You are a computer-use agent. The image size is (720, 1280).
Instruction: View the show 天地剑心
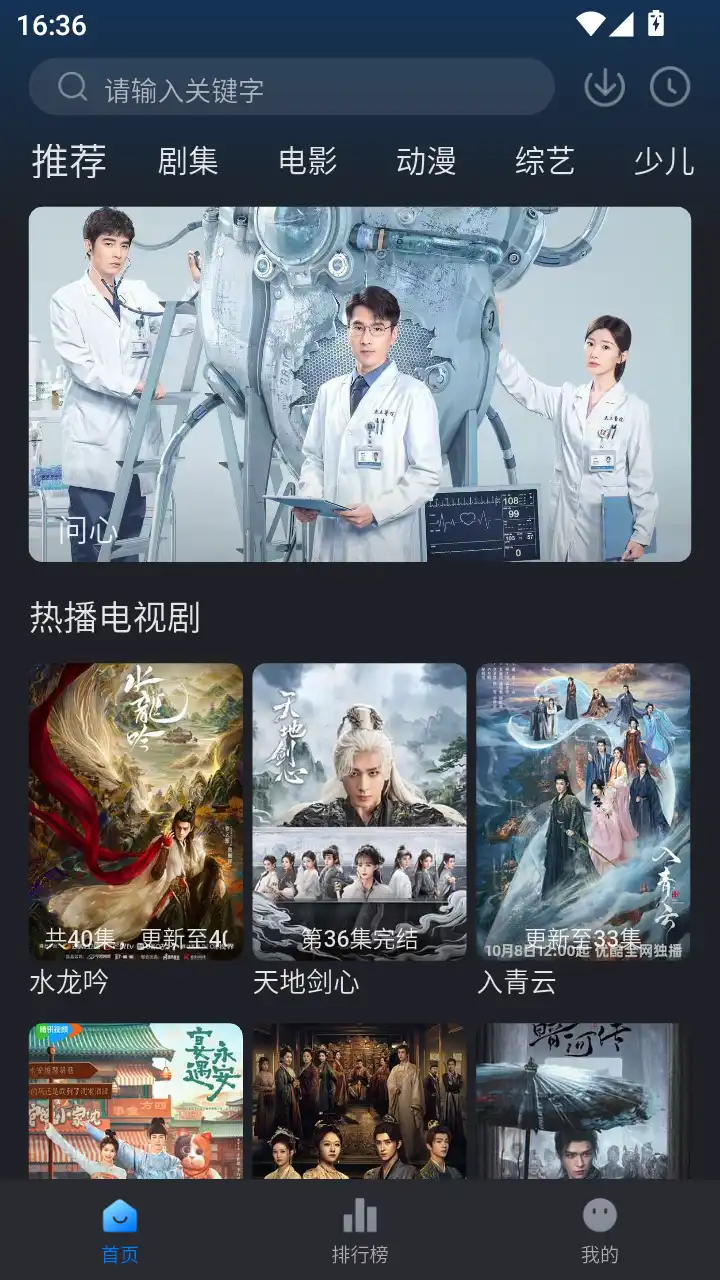tap(360, 812)
